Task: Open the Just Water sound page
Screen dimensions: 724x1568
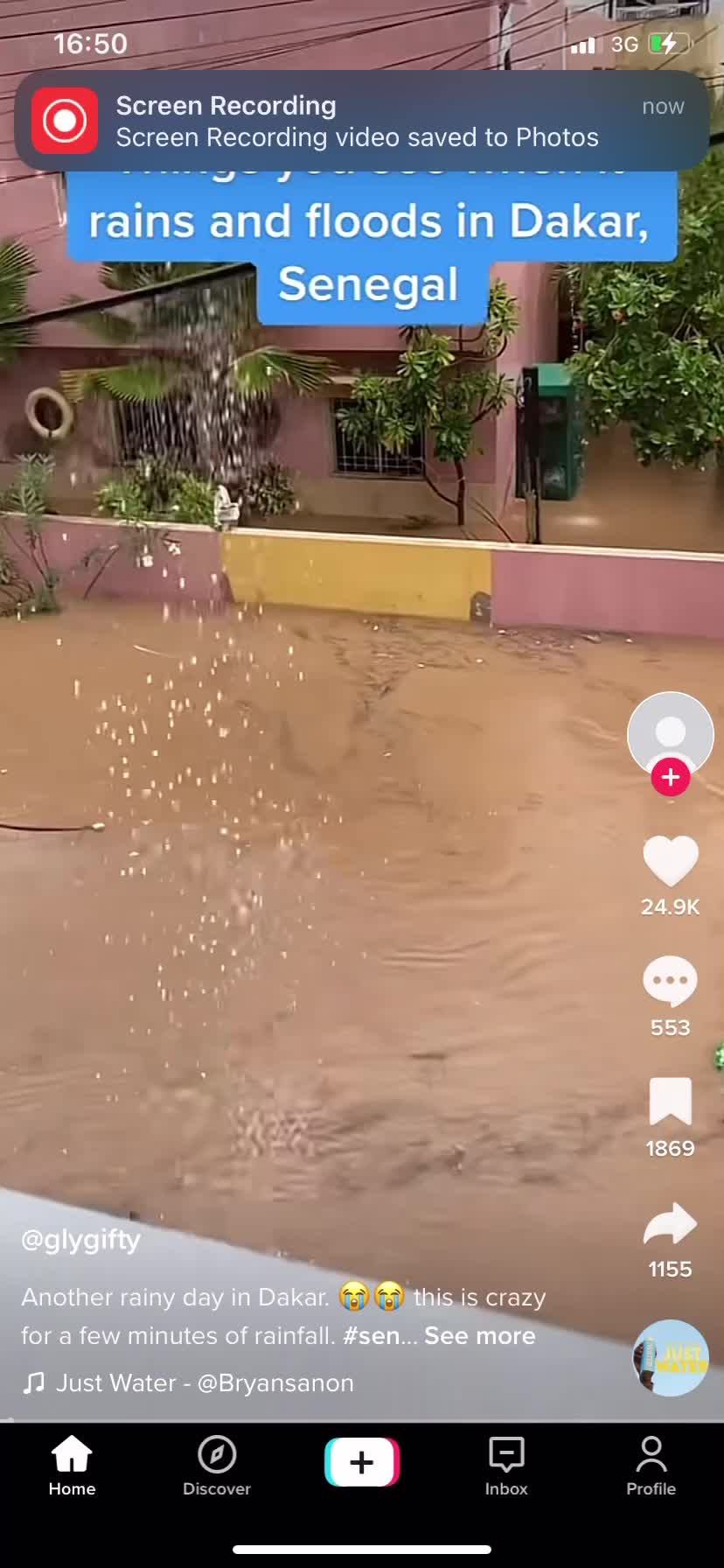Action: (x=204, y=1383)
